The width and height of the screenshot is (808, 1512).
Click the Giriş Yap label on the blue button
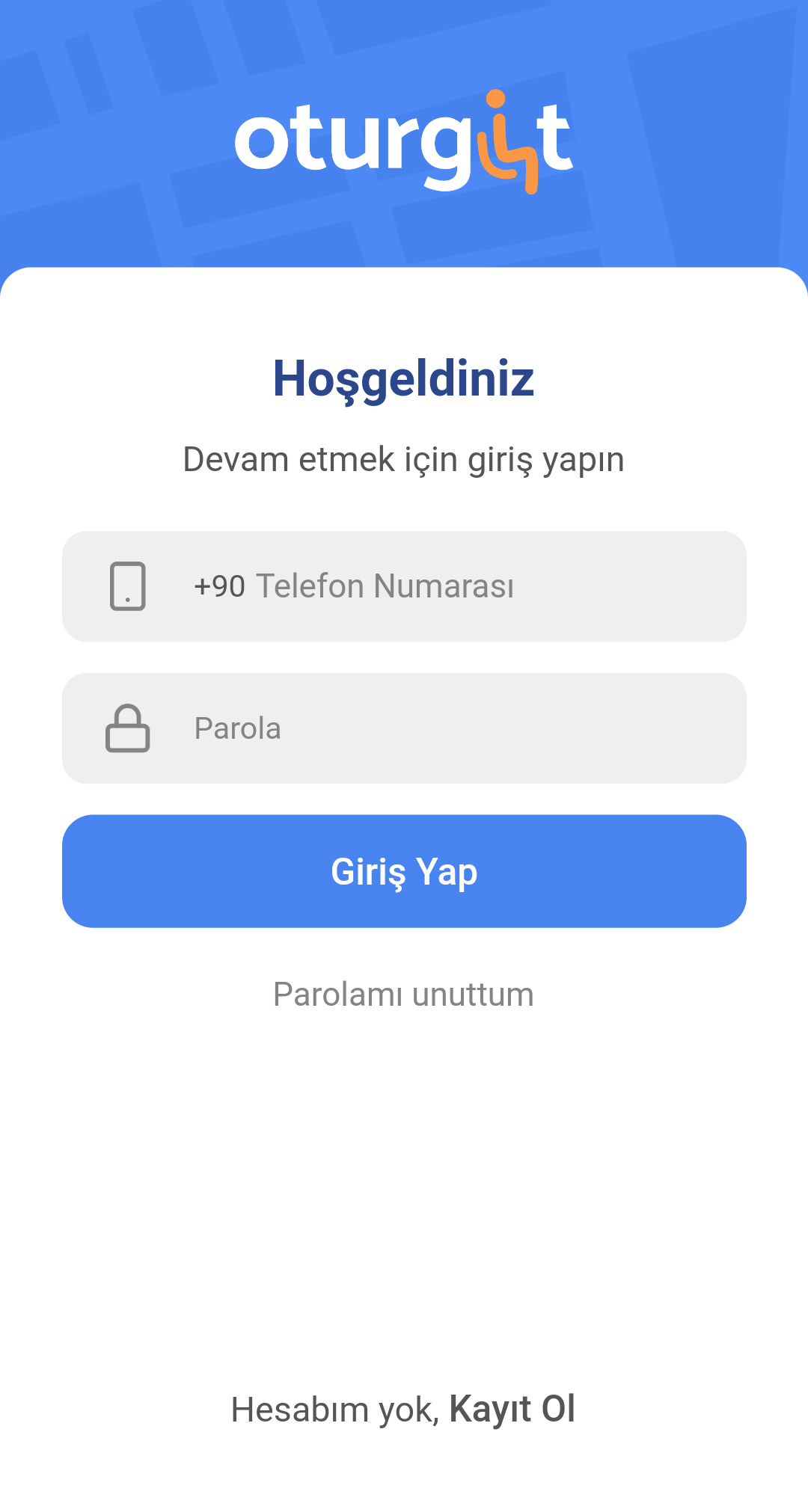(404, 870)
